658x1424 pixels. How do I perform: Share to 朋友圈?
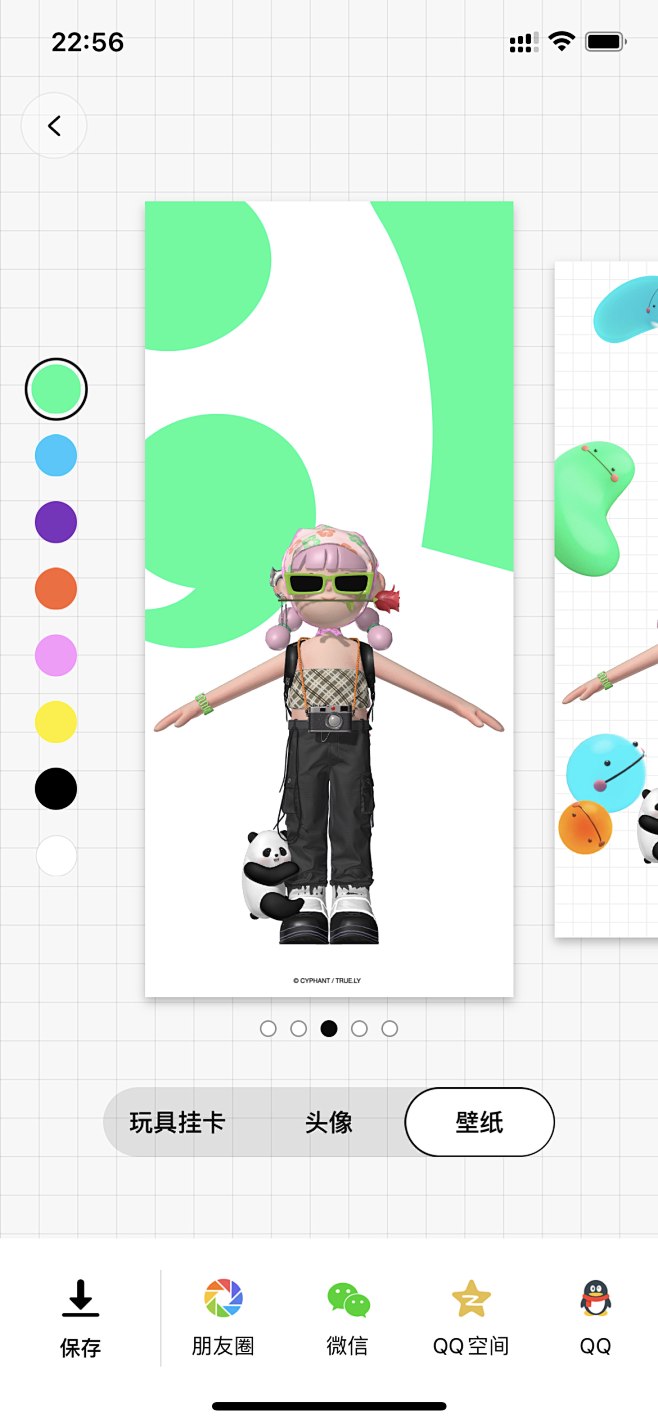point(223,1318)
